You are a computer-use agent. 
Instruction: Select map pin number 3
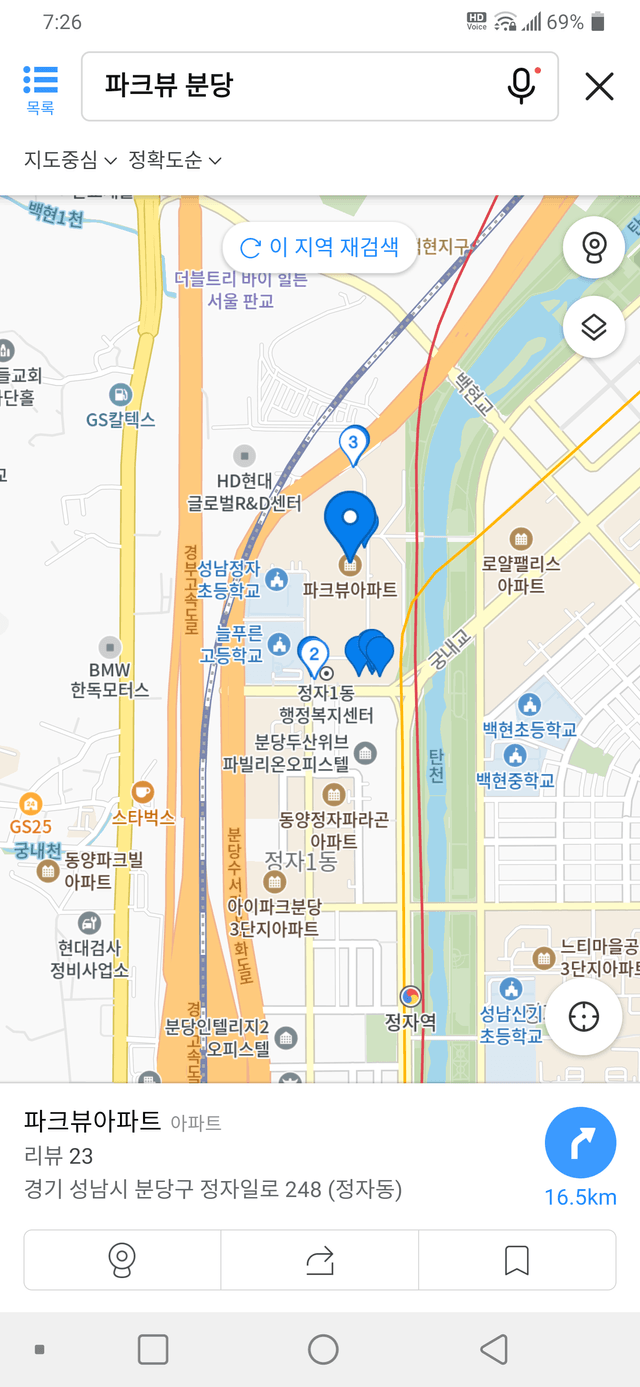353,445
